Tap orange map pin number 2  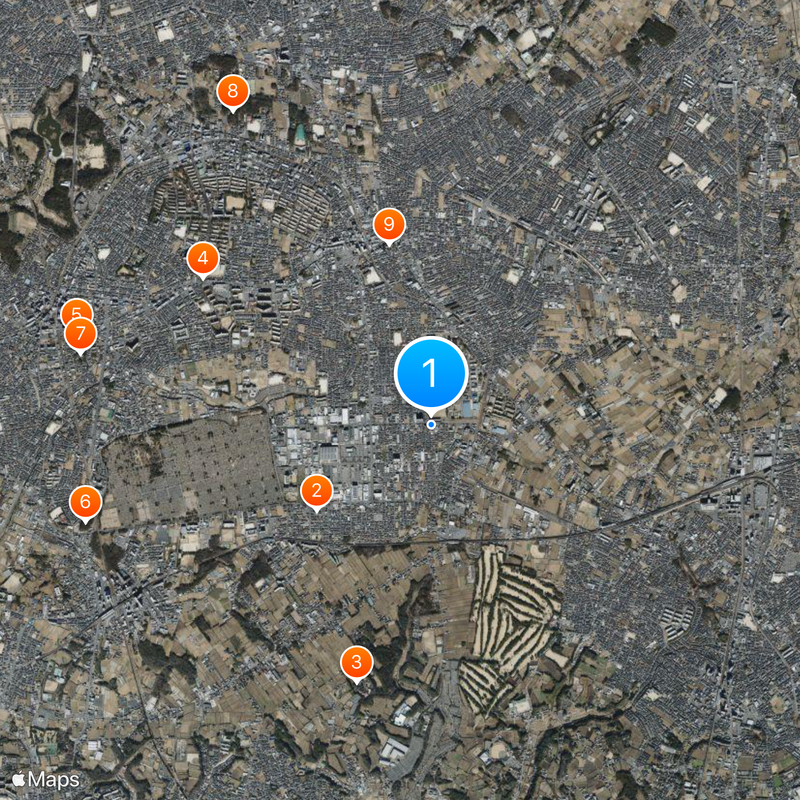tap(317, 490)
